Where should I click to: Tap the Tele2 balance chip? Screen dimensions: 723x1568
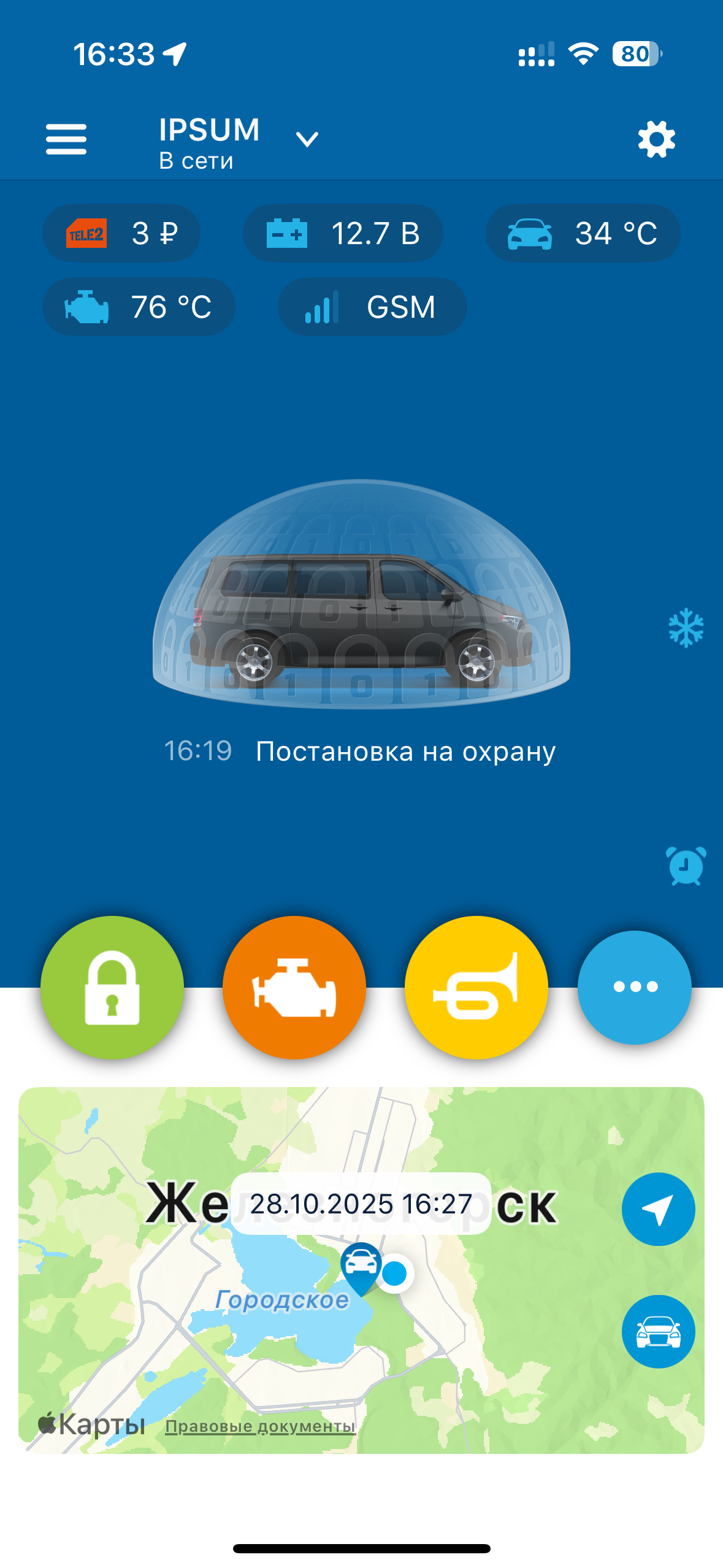point(121,234)
